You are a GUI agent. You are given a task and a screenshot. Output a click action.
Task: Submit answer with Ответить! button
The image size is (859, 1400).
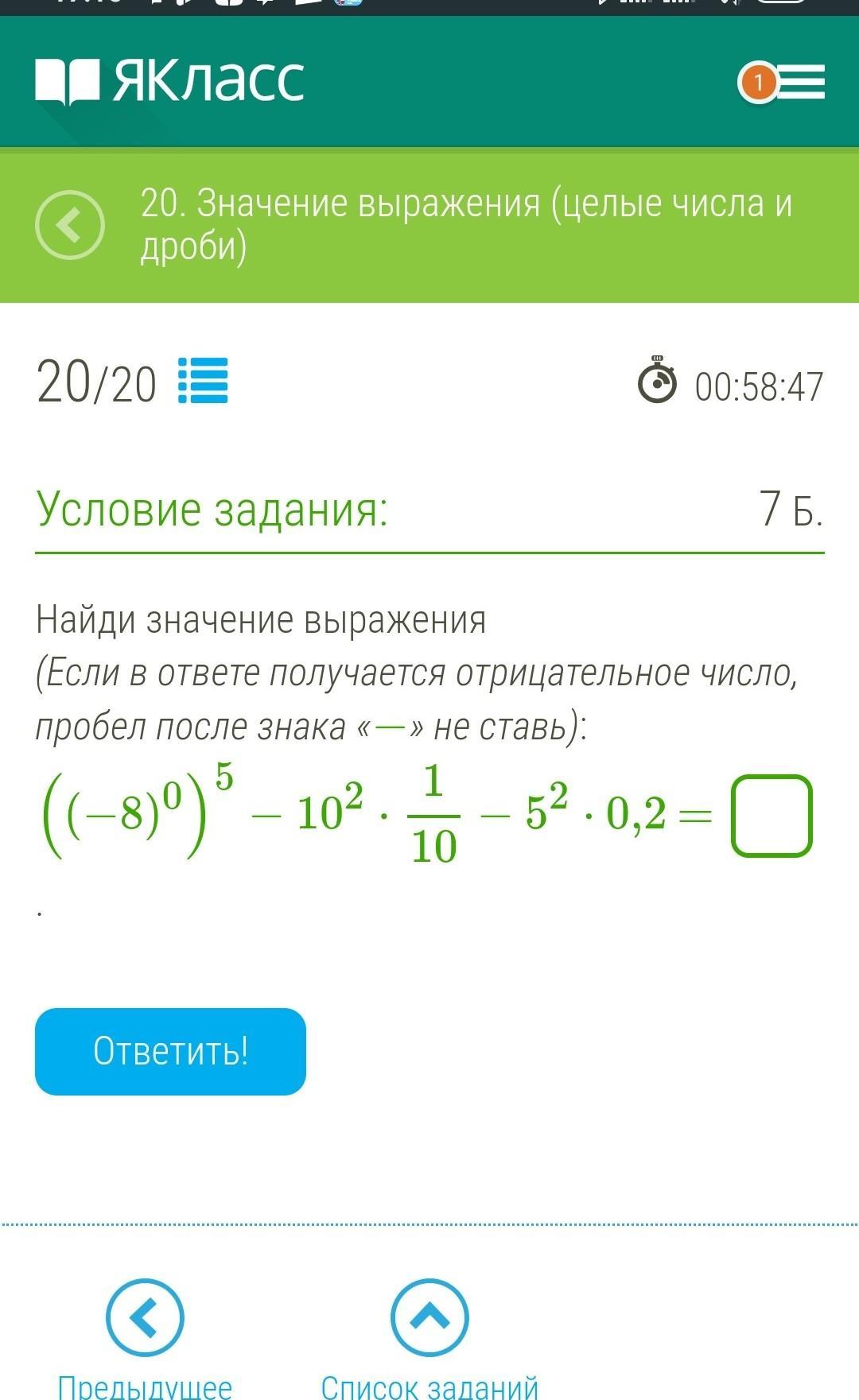tap(170, 1051)
